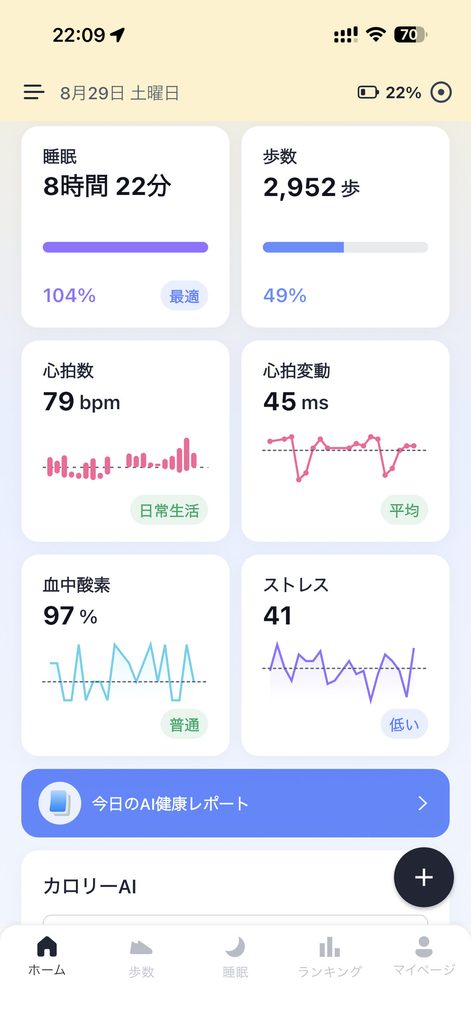Open the 睡眠 sleep card

[x=125, y=227]
